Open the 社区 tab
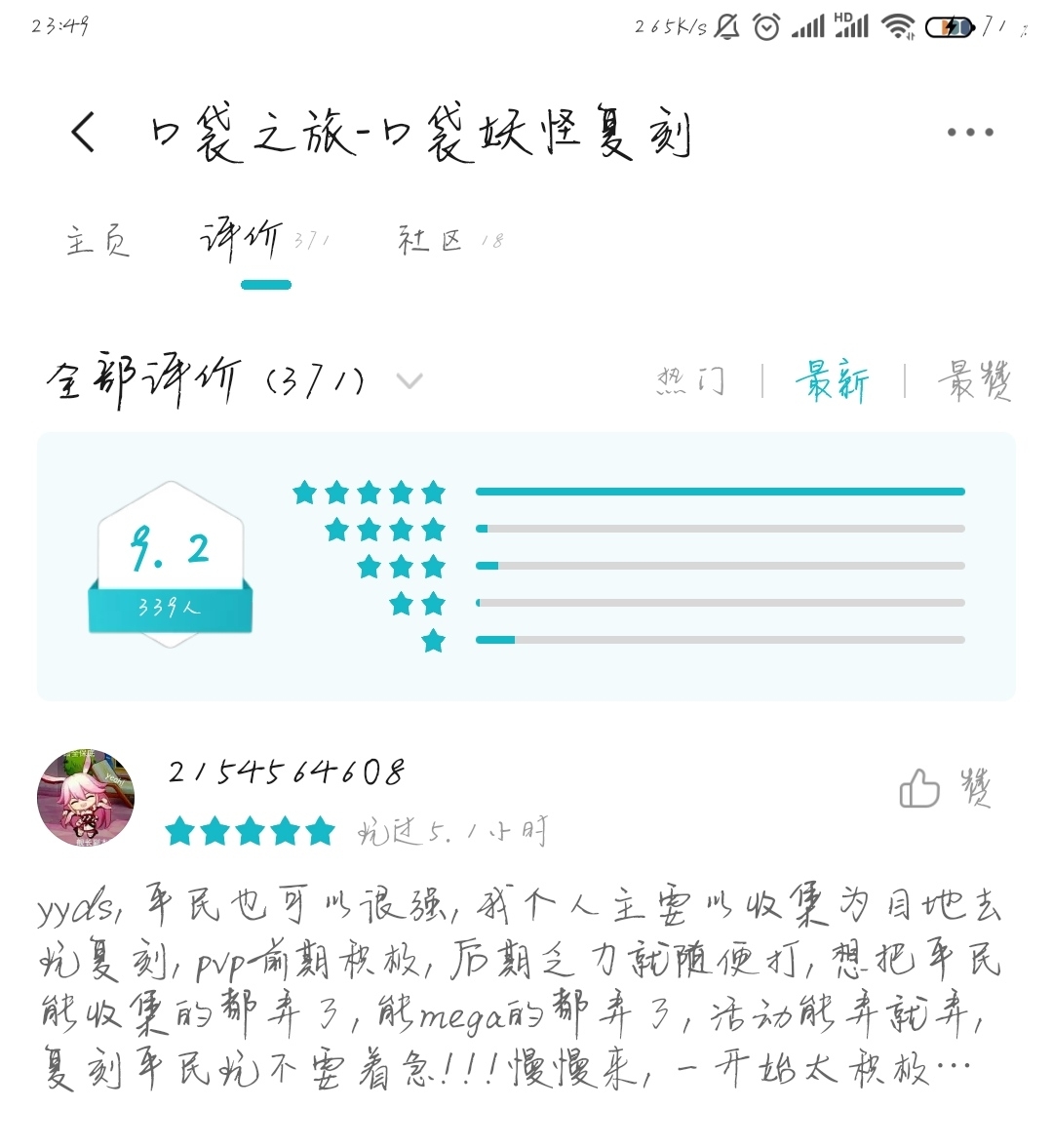The image size is (1053, 1148). tap(431, 241)
